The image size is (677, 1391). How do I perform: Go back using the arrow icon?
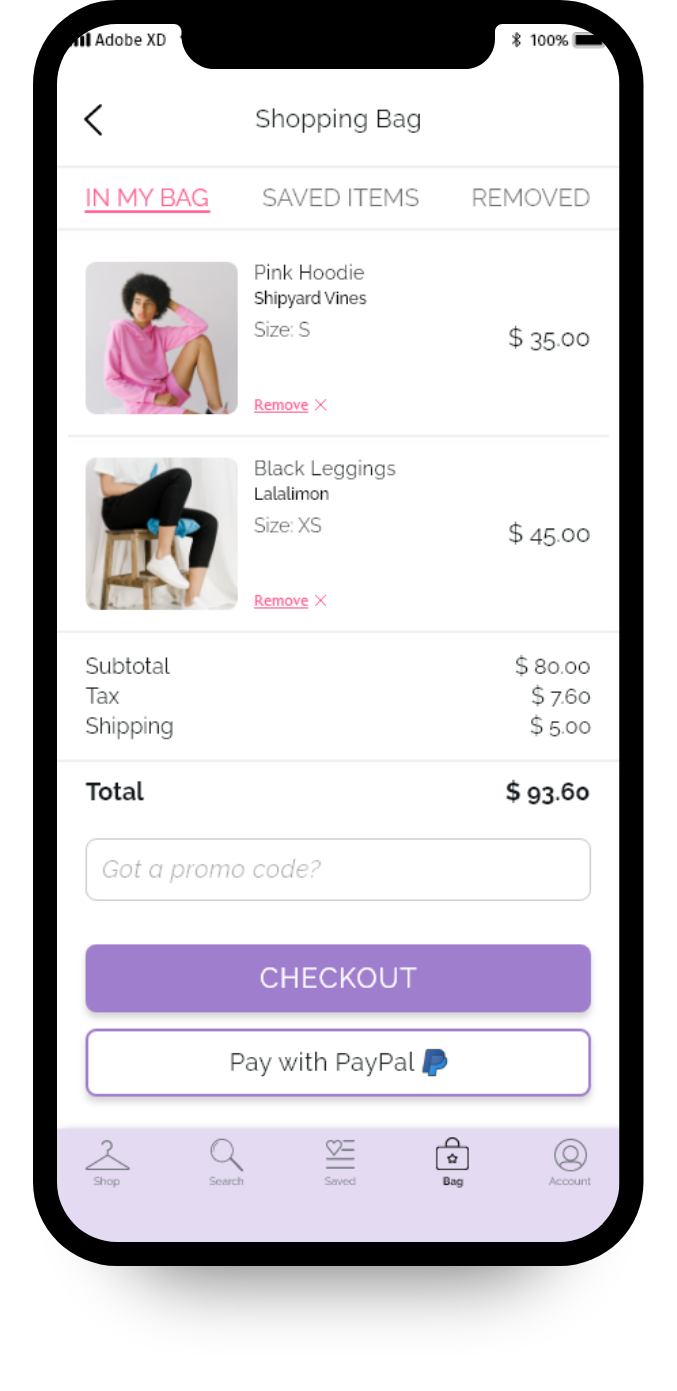93,120
